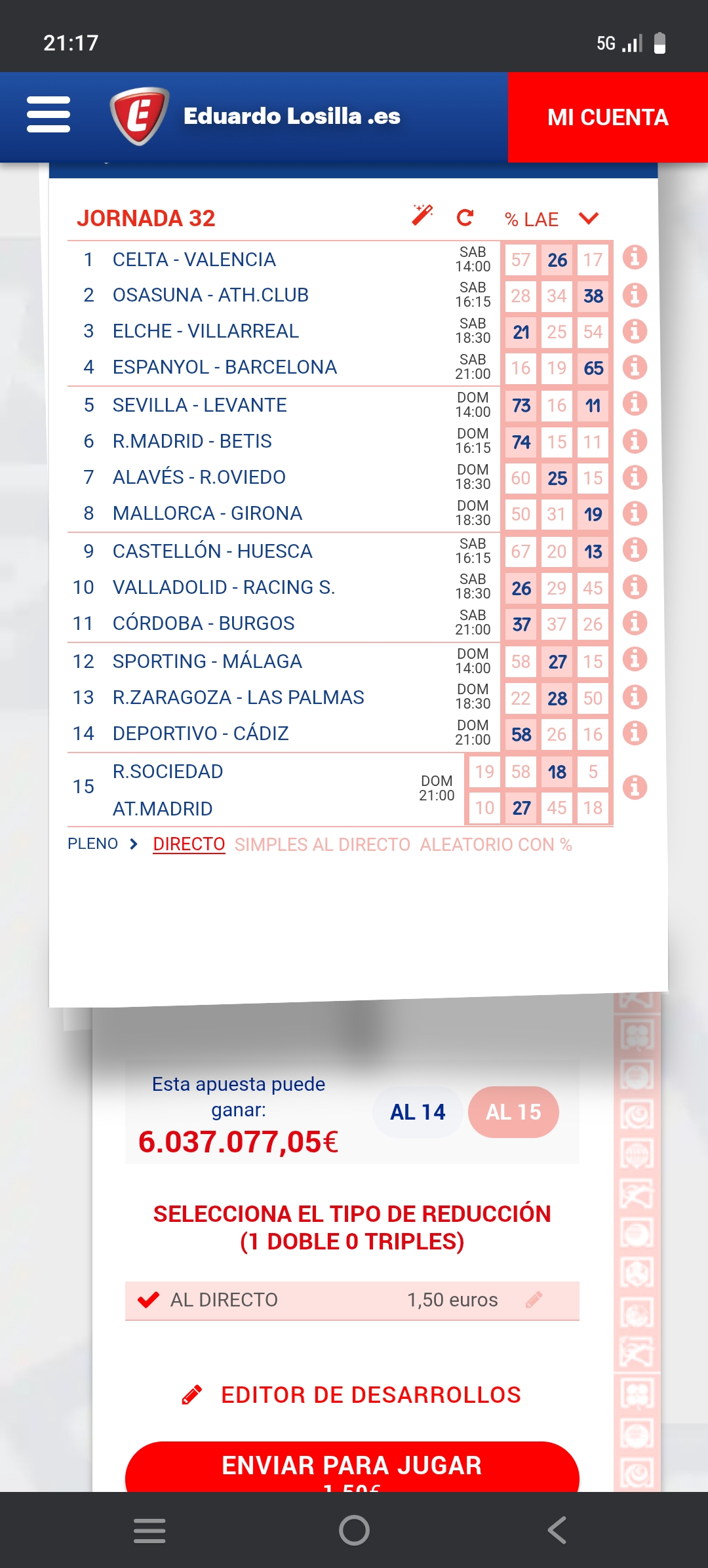Expand the % LAE dropdown

tap(589, 218)
